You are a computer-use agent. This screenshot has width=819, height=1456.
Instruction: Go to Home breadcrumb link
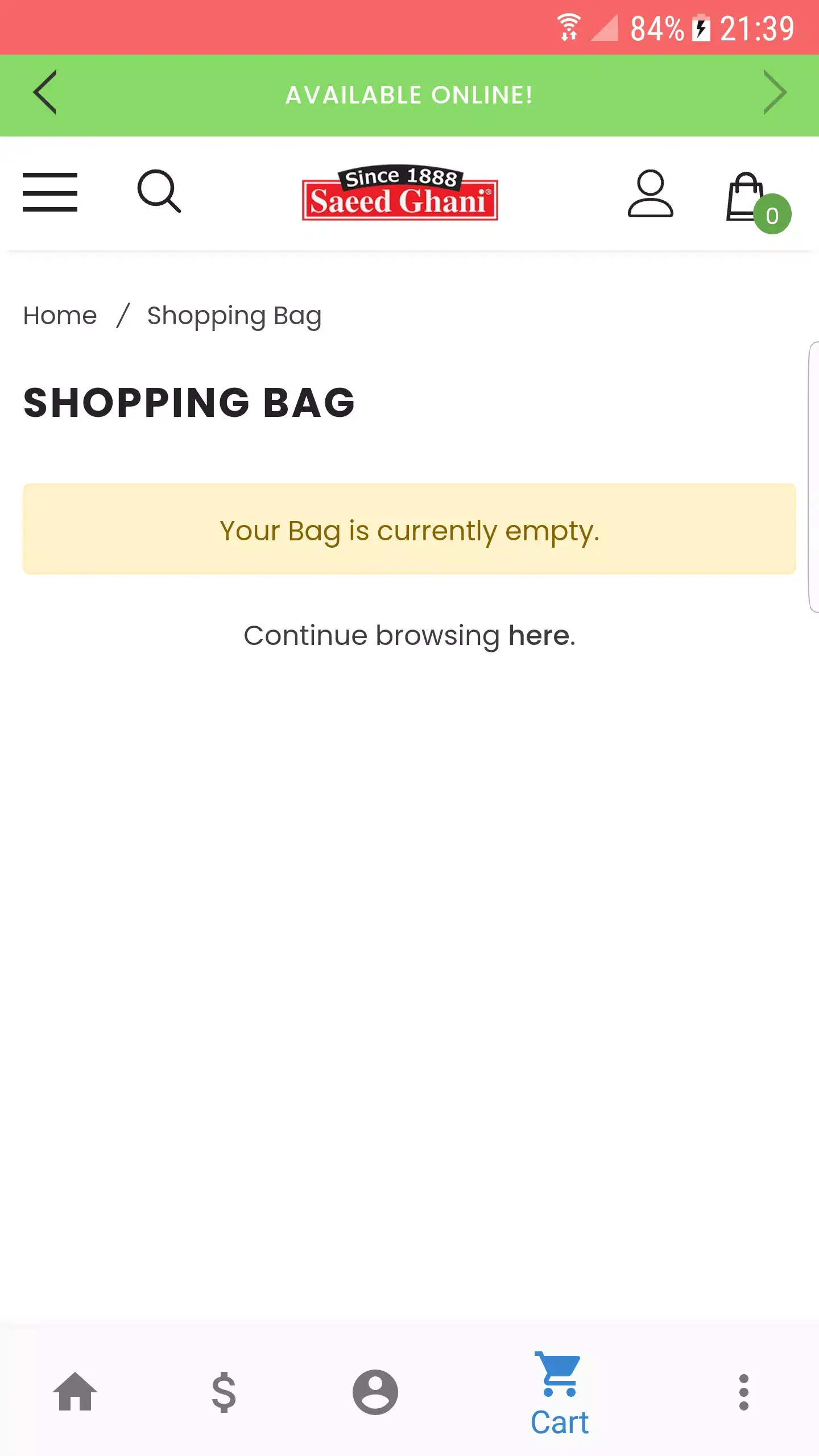click(x=60, y=316)
